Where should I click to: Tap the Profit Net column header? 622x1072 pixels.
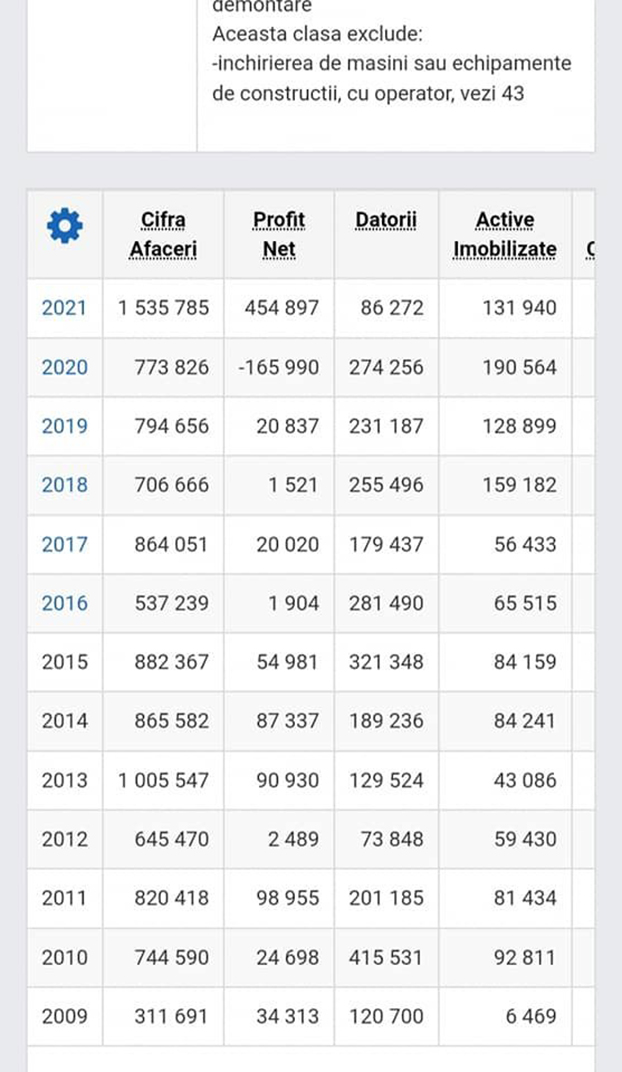[279, 234]
